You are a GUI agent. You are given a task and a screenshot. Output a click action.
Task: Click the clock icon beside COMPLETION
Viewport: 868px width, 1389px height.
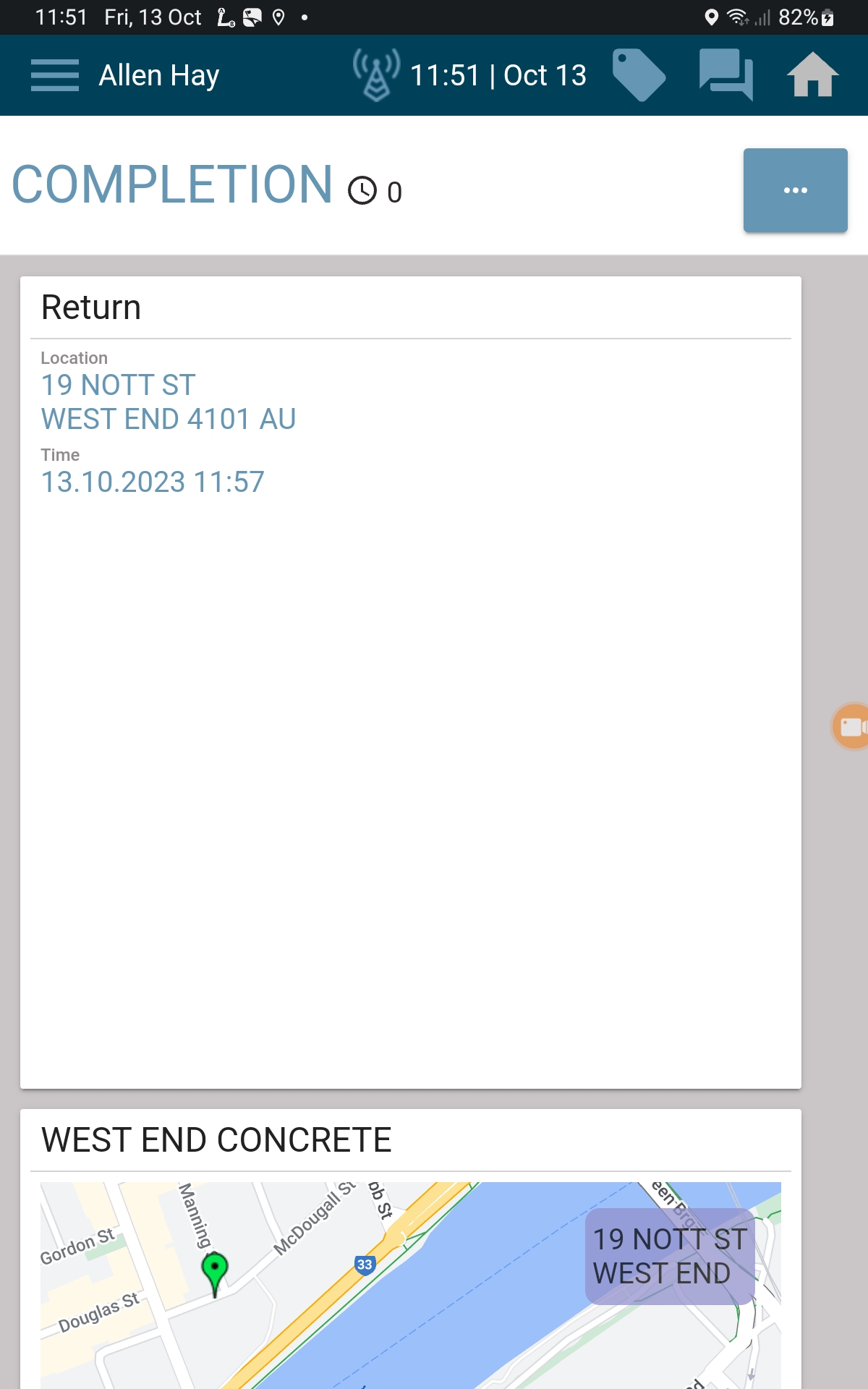click(x=362, y=191)
